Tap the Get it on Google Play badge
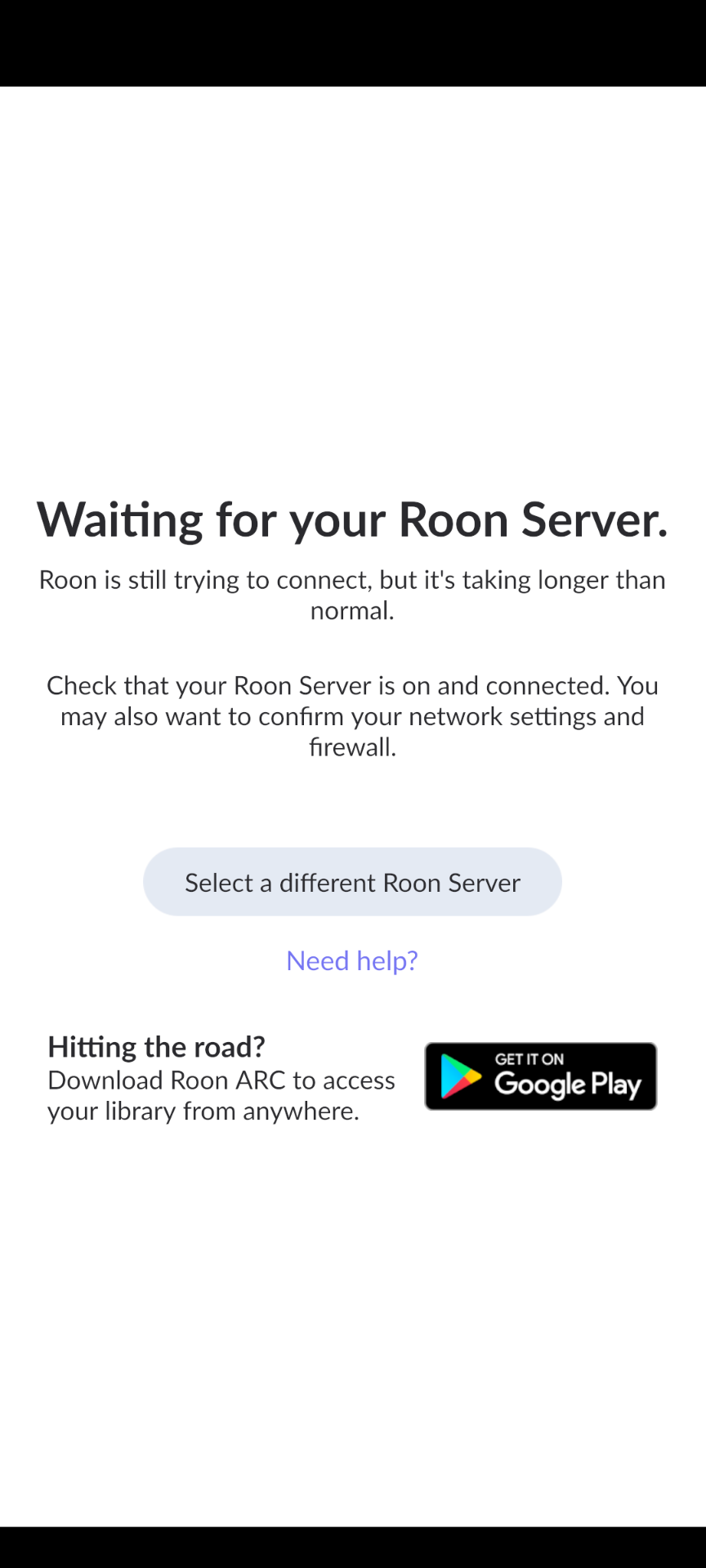Image resolution: width=706 pixels, height=1568 pixels. pyautogui.click(x=540, y=1076)
